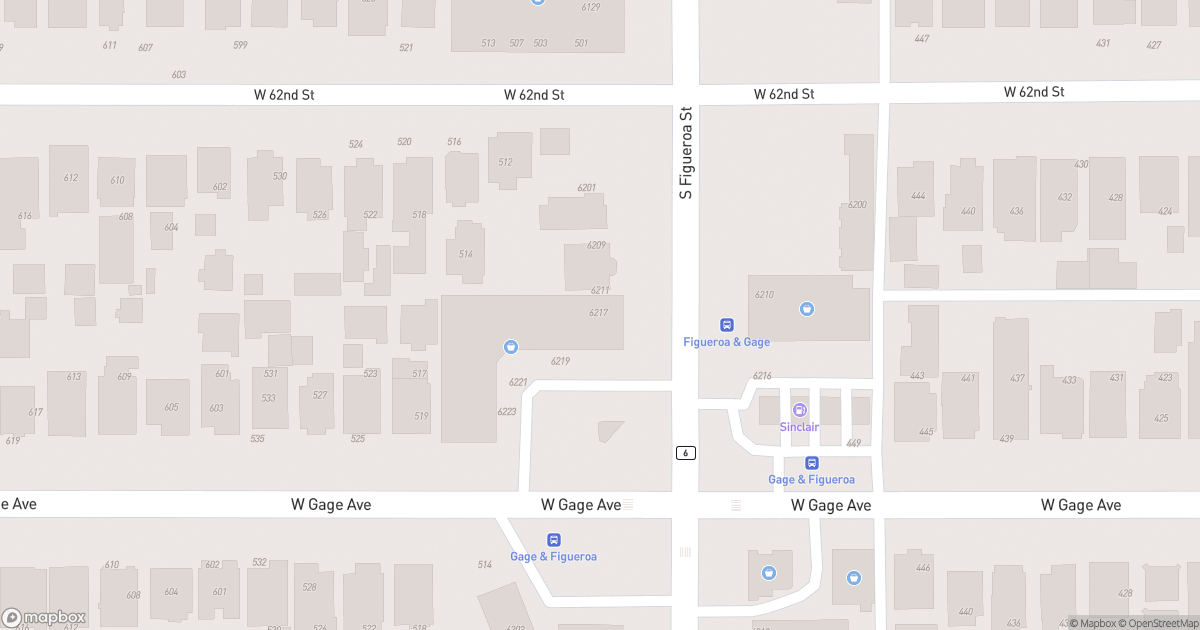
Task: Open the Gage & Figueroa bus stop north of Gage Ave
Action: click(x=812, y=463)
